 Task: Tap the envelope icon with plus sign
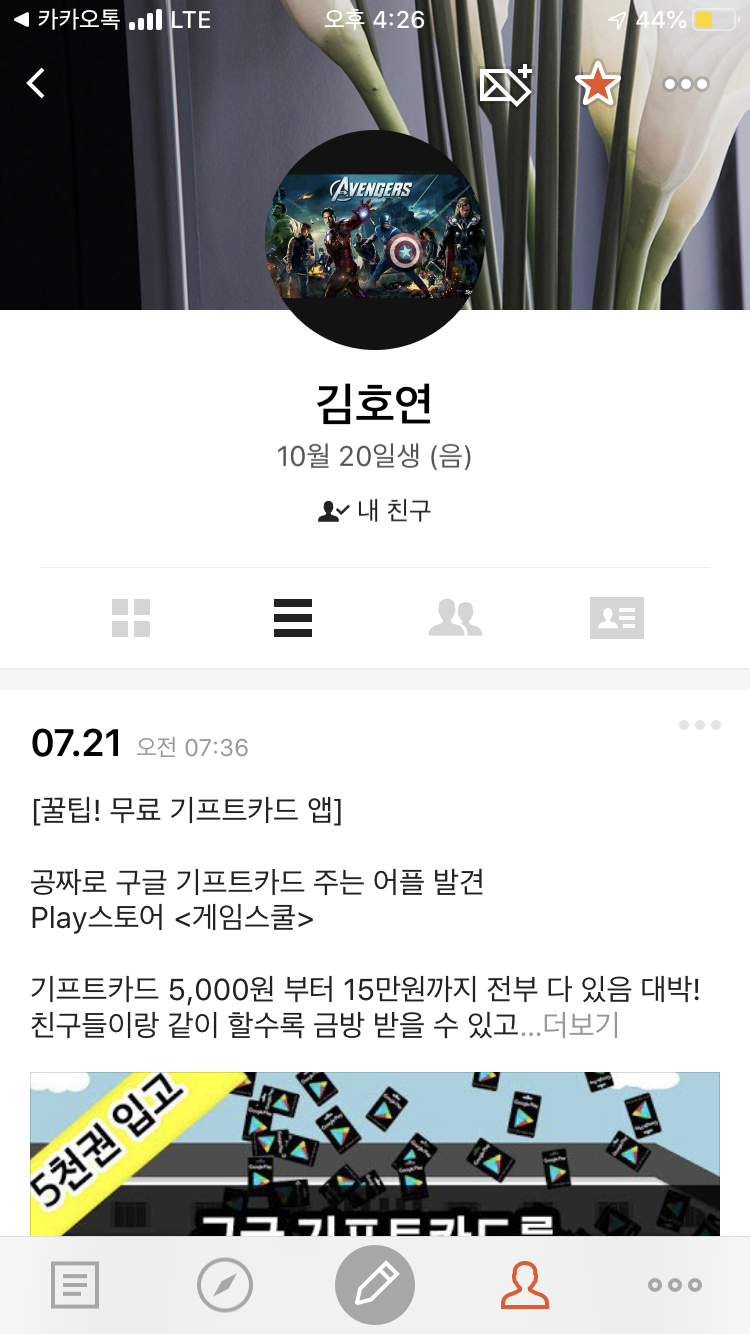click(505, 85)
